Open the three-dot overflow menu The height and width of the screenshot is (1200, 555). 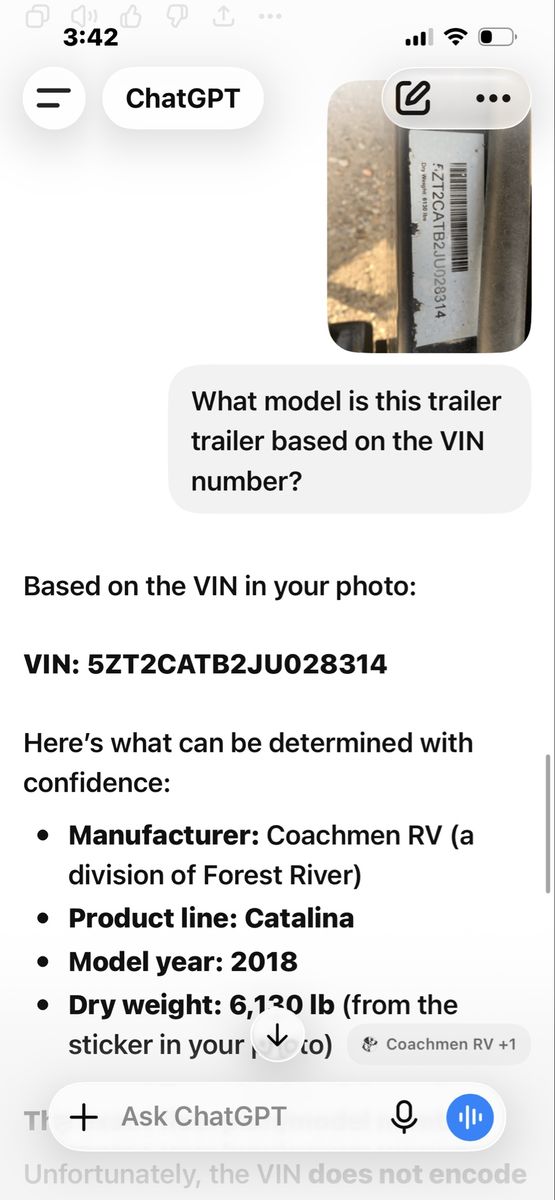click(x=494, y=98)
